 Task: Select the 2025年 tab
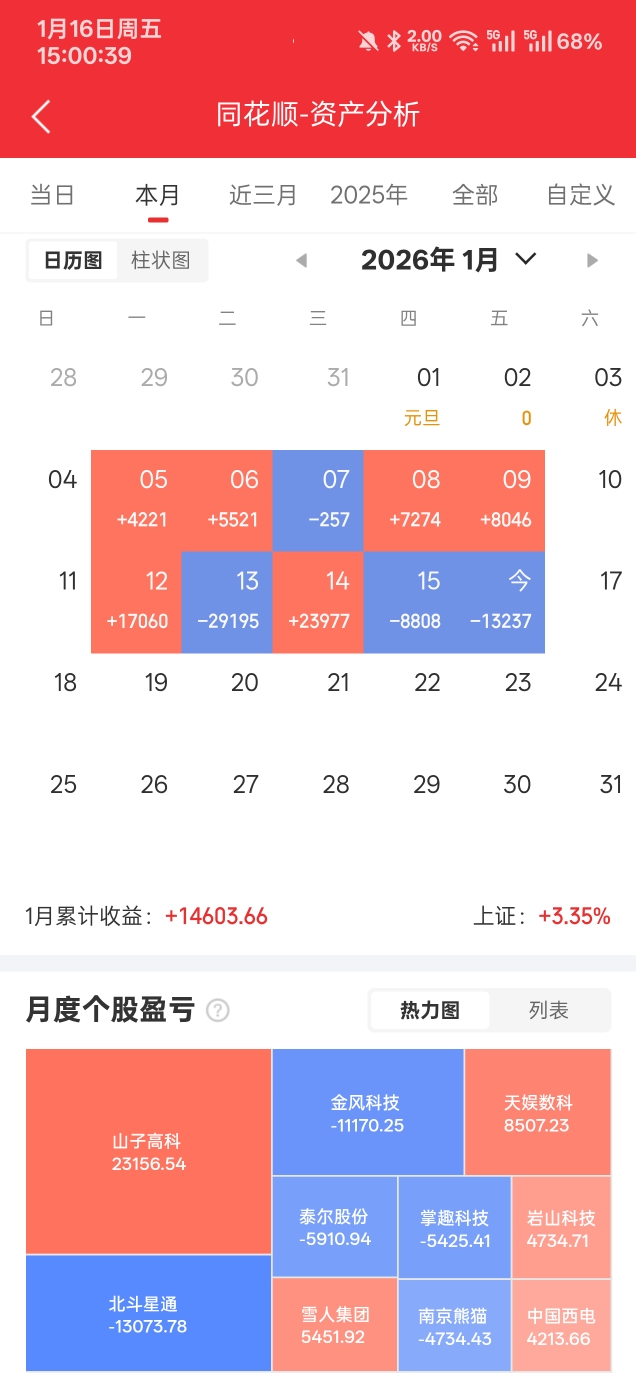[x=369, y=195]
